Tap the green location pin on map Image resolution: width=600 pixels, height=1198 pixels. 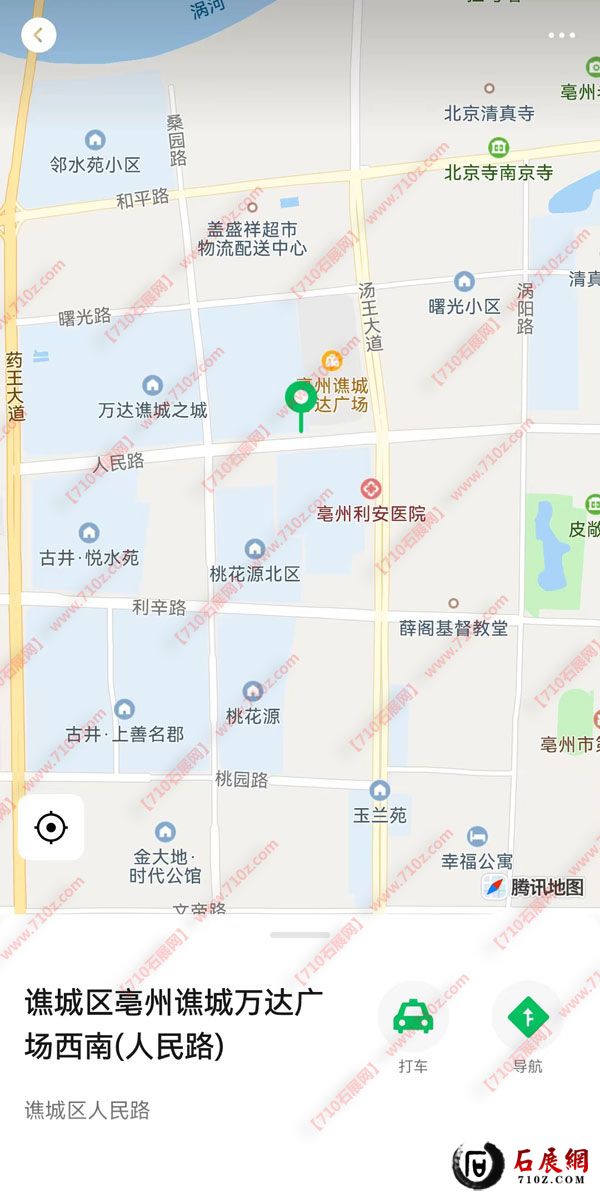(300, 399)
